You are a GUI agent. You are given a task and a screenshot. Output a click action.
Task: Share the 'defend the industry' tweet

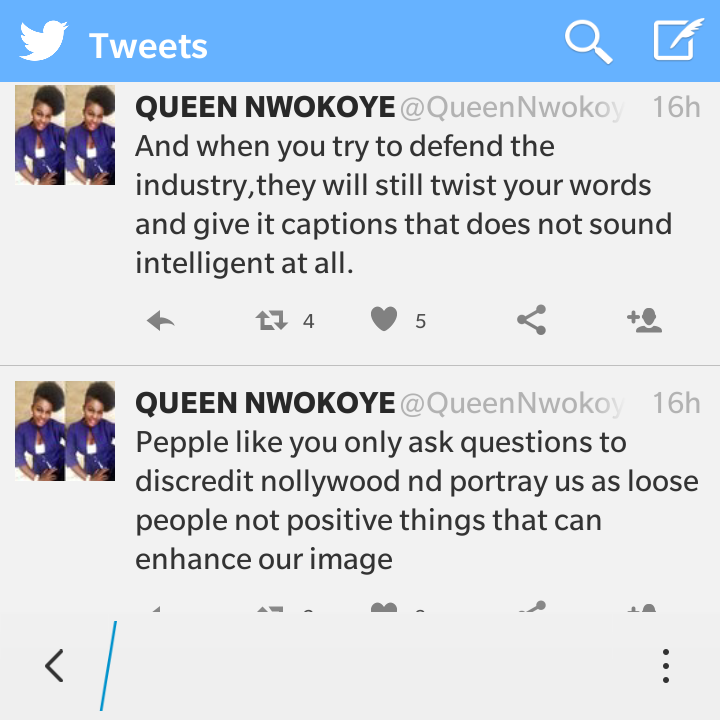[531, 320]
